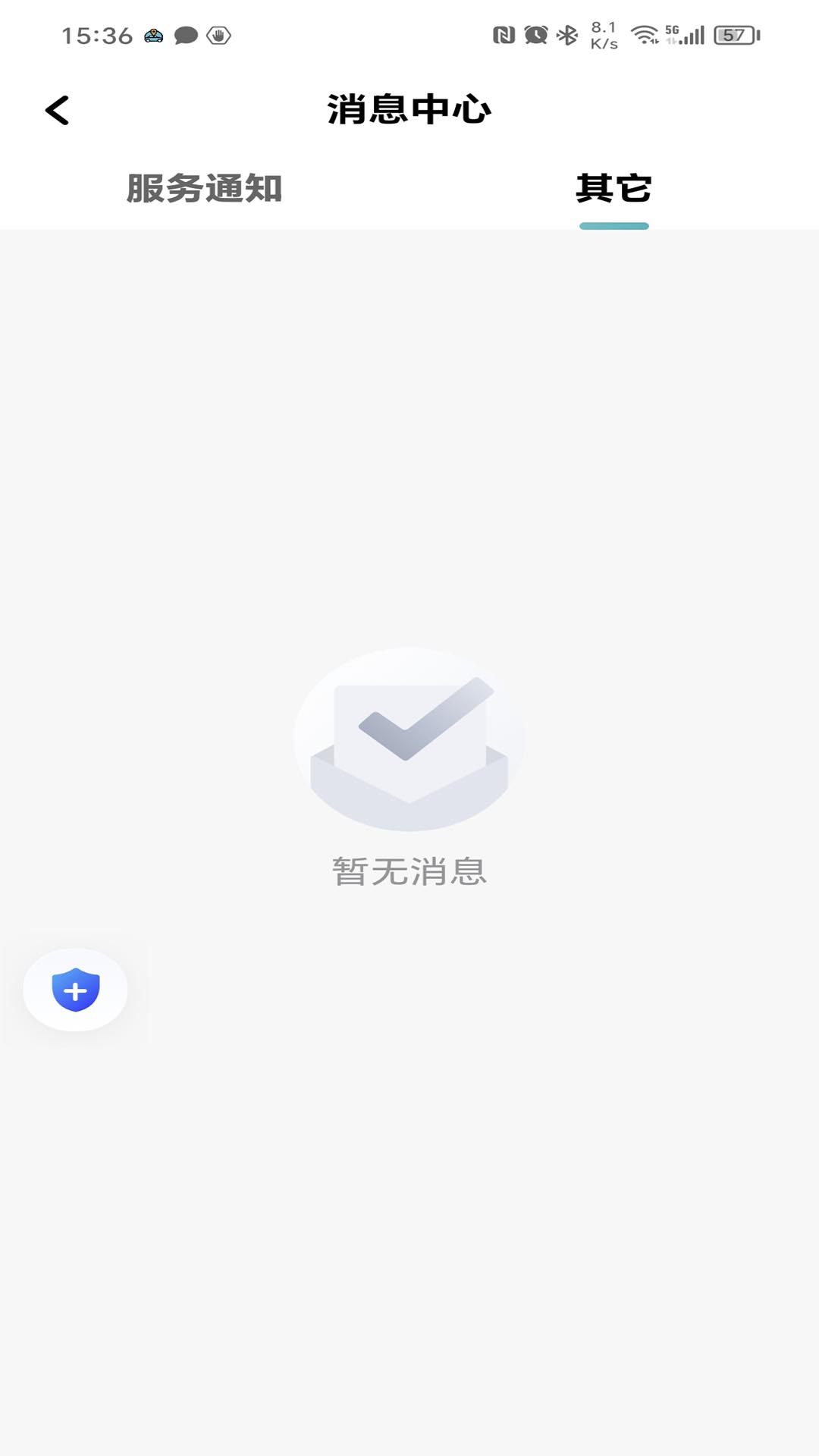Tap the Wi-Fi icon in the status bar
This screenshot has height=1456, width=819.
pyautogui.click(x=645, y=34)
